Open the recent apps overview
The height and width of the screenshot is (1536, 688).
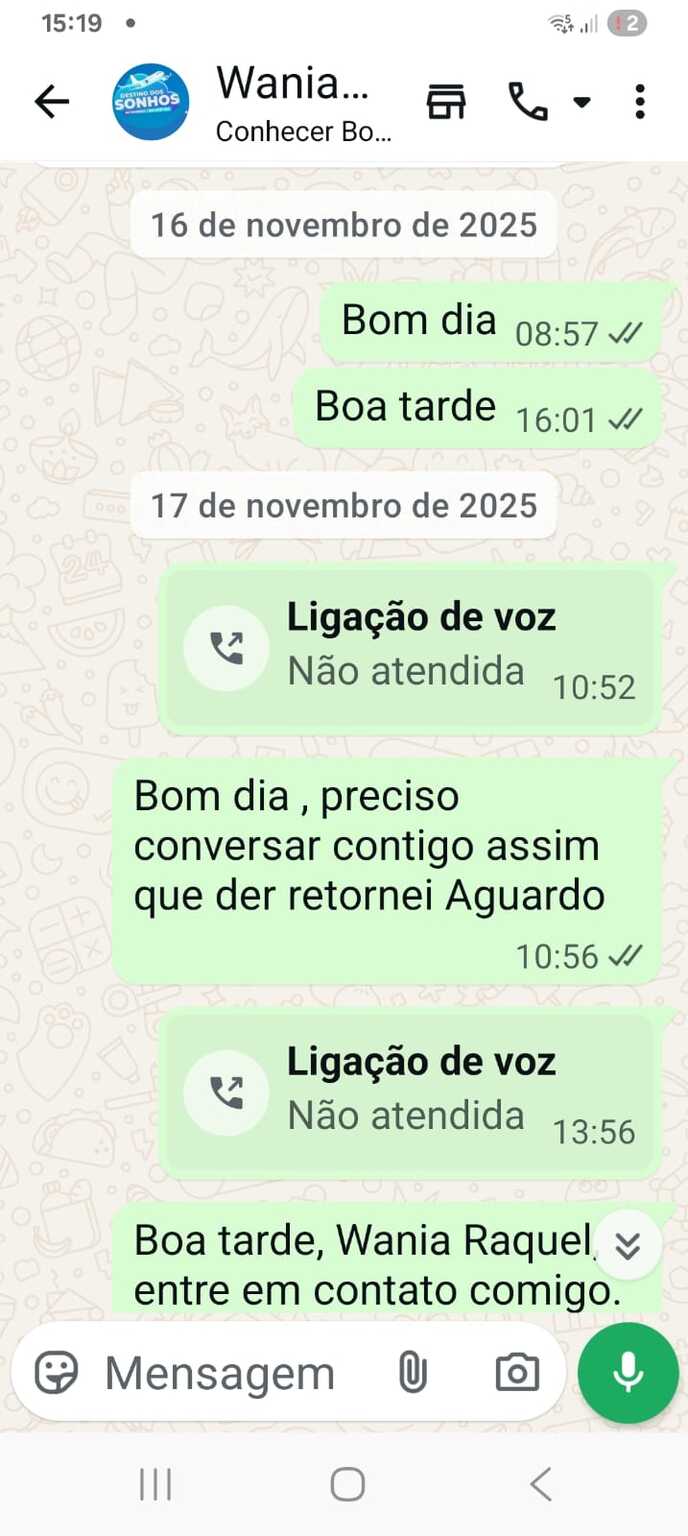(x=155, y=1484)
